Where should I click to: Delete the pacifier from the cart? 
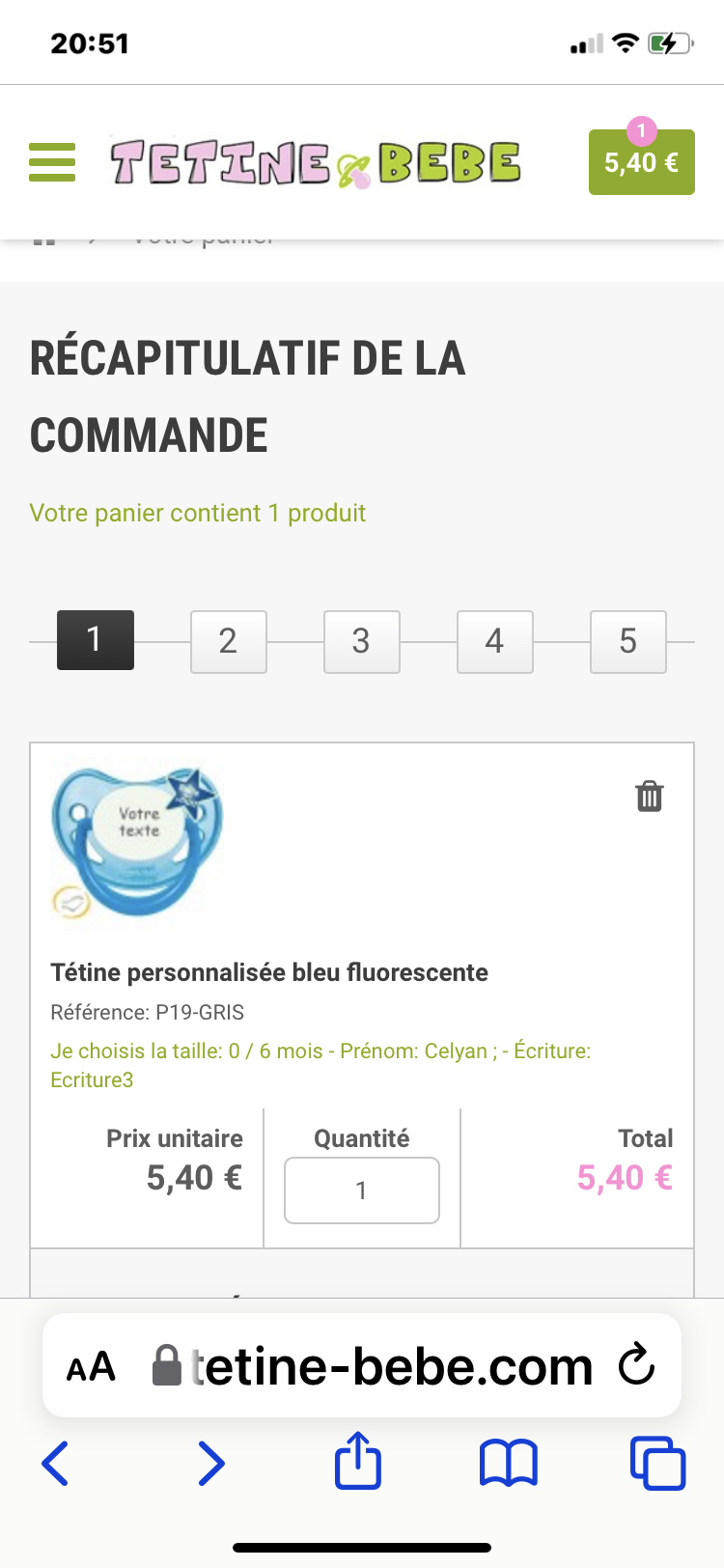(x=649, y=797)
